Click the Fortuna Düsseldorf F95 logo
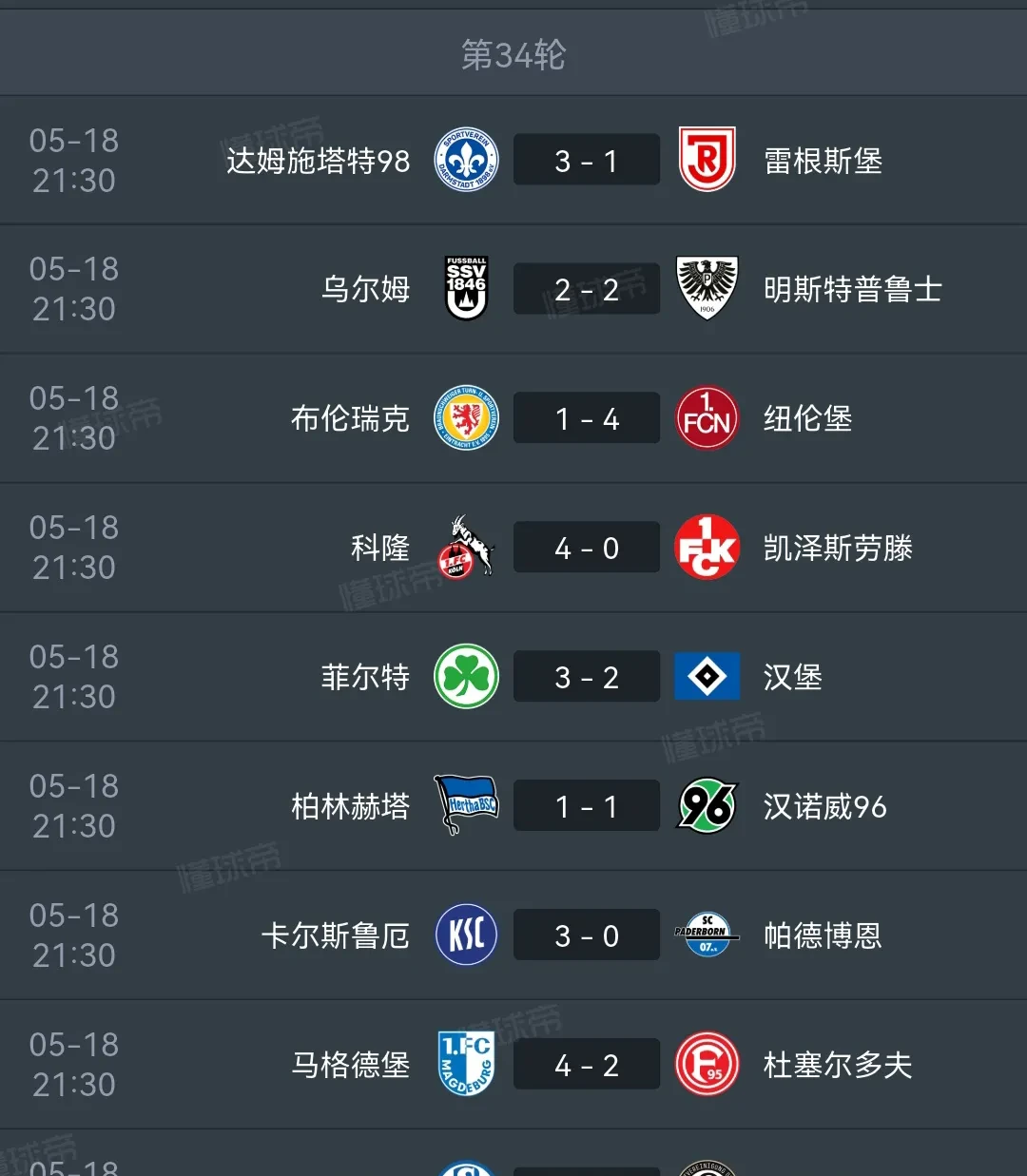This screenshot has height=1176, width=1027. click(707, 1064)
